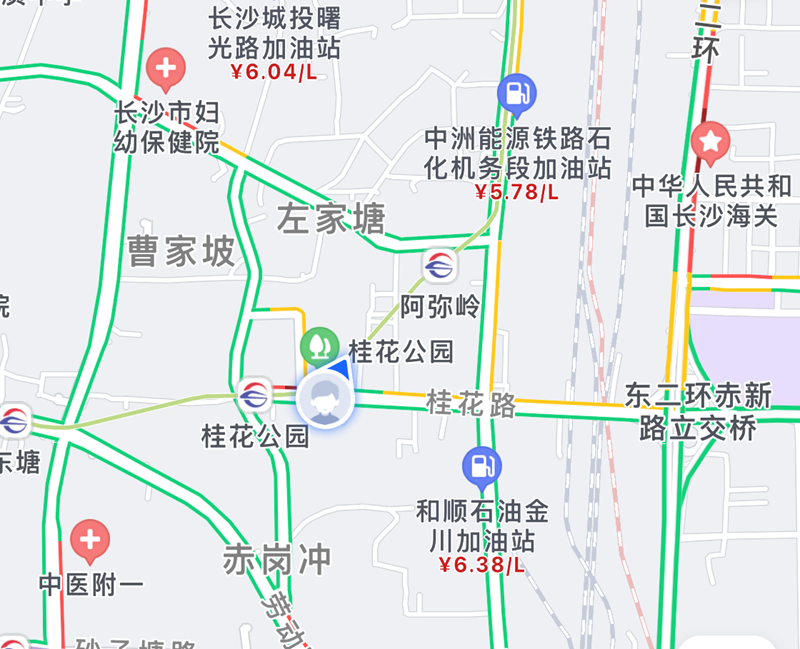View the 和顺石油金川加油站 gas station pin
This screenshot has height=649, width=800.
[x=482, y=465]
